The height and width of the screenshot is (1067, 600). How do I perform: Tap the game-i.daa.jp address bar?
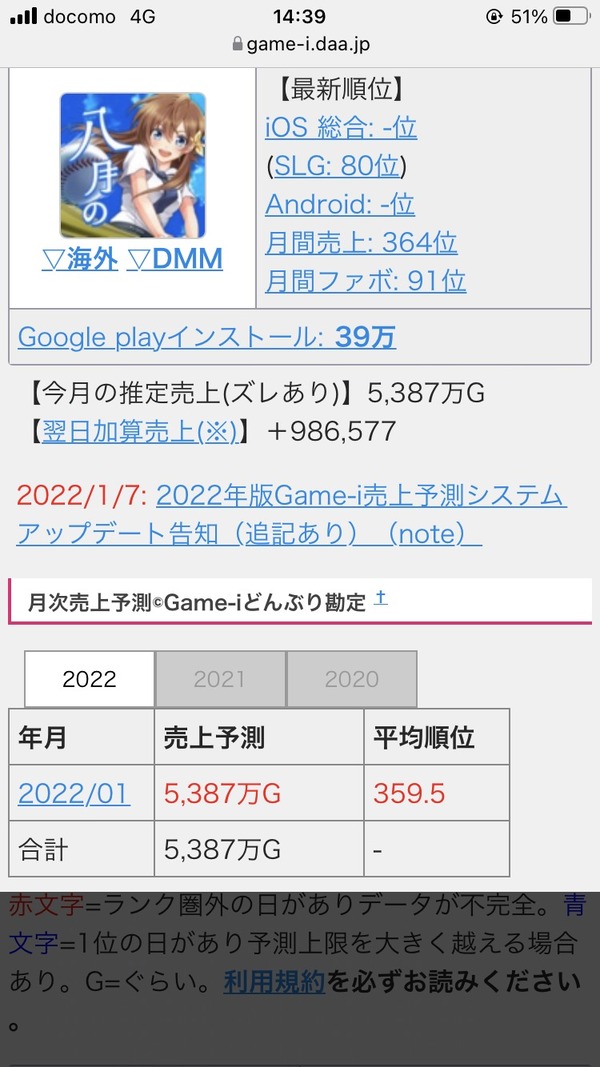(300, 44)
